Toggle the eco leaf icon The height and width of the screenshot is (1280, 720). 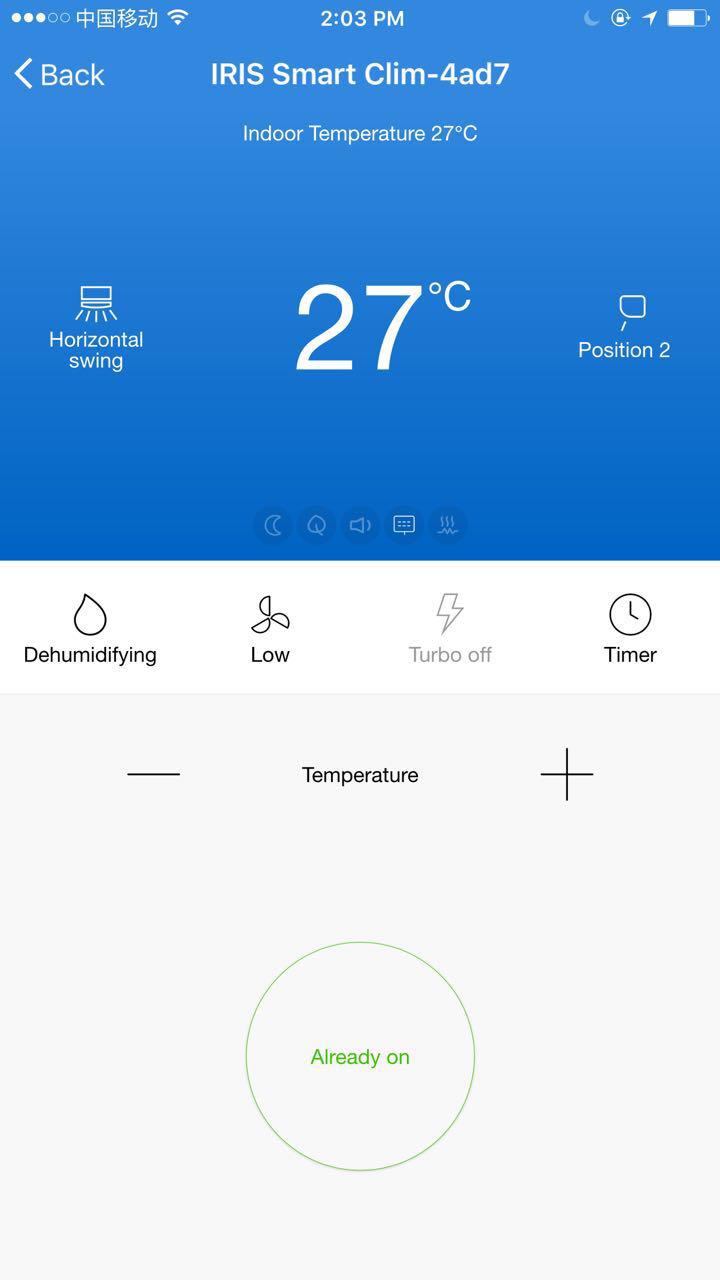coord(316,525)
